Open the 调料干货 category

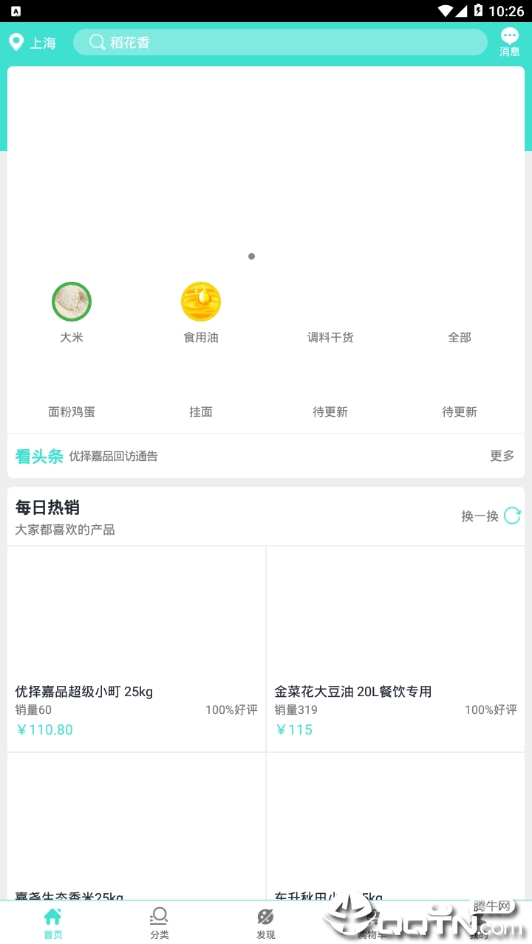[330, 337]
